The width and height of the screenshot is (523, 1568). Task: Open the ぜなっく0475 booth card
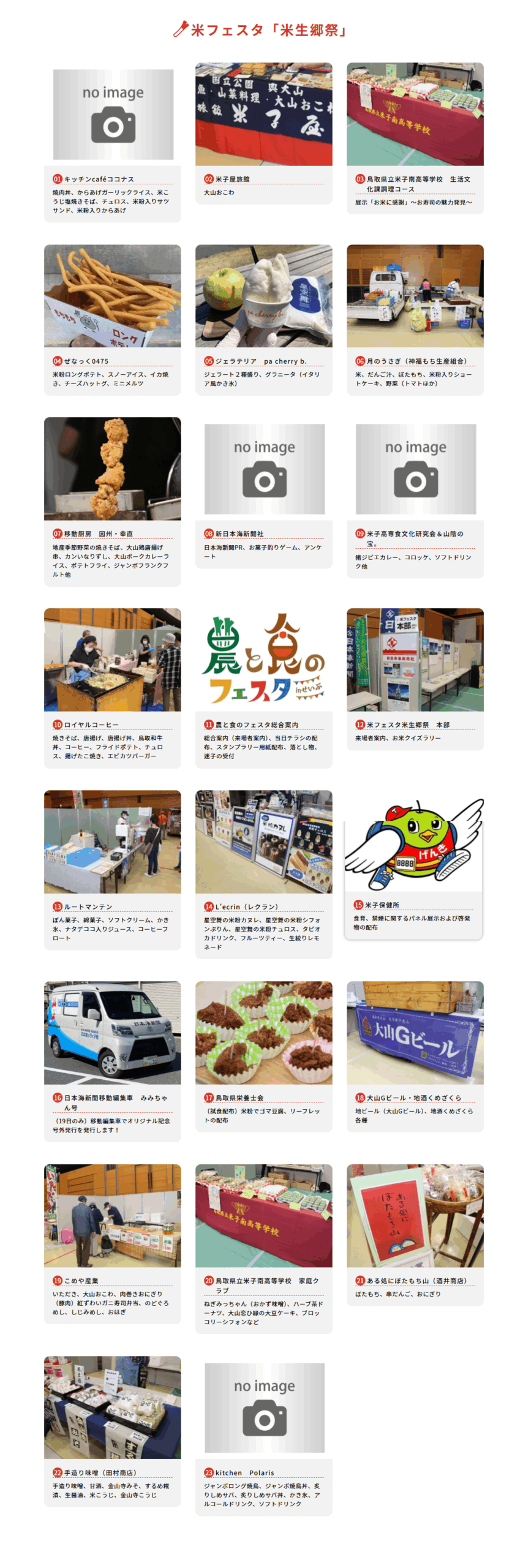[112, 319]
